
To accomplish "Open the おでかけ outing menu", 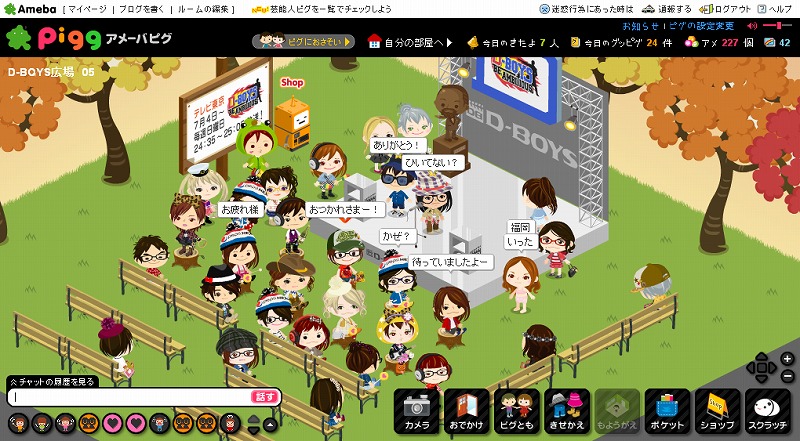I will [x=466, y=410].
